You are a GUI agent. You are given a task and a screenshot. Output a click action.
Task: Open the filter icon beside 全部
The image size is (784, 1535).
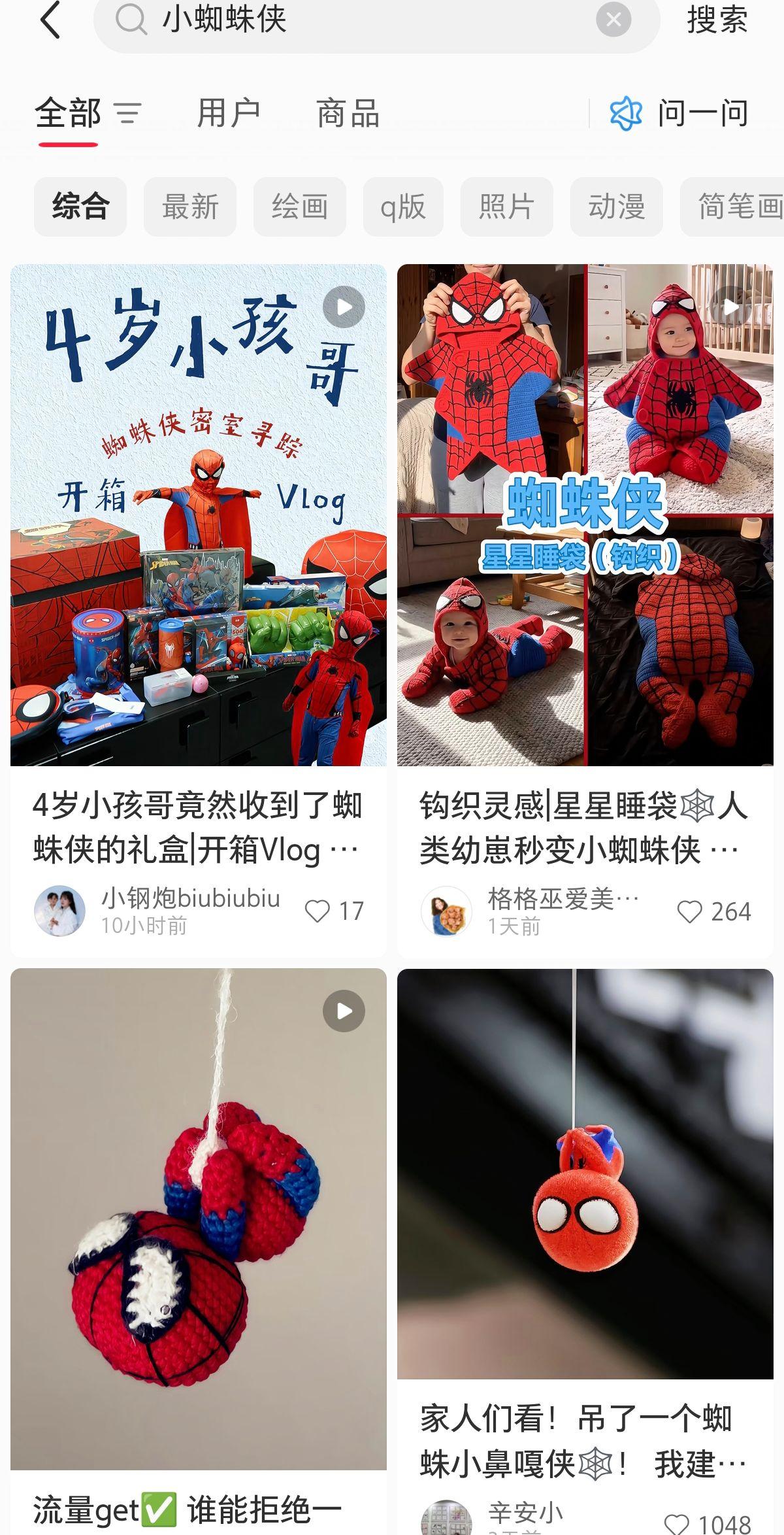click(128, 114)
